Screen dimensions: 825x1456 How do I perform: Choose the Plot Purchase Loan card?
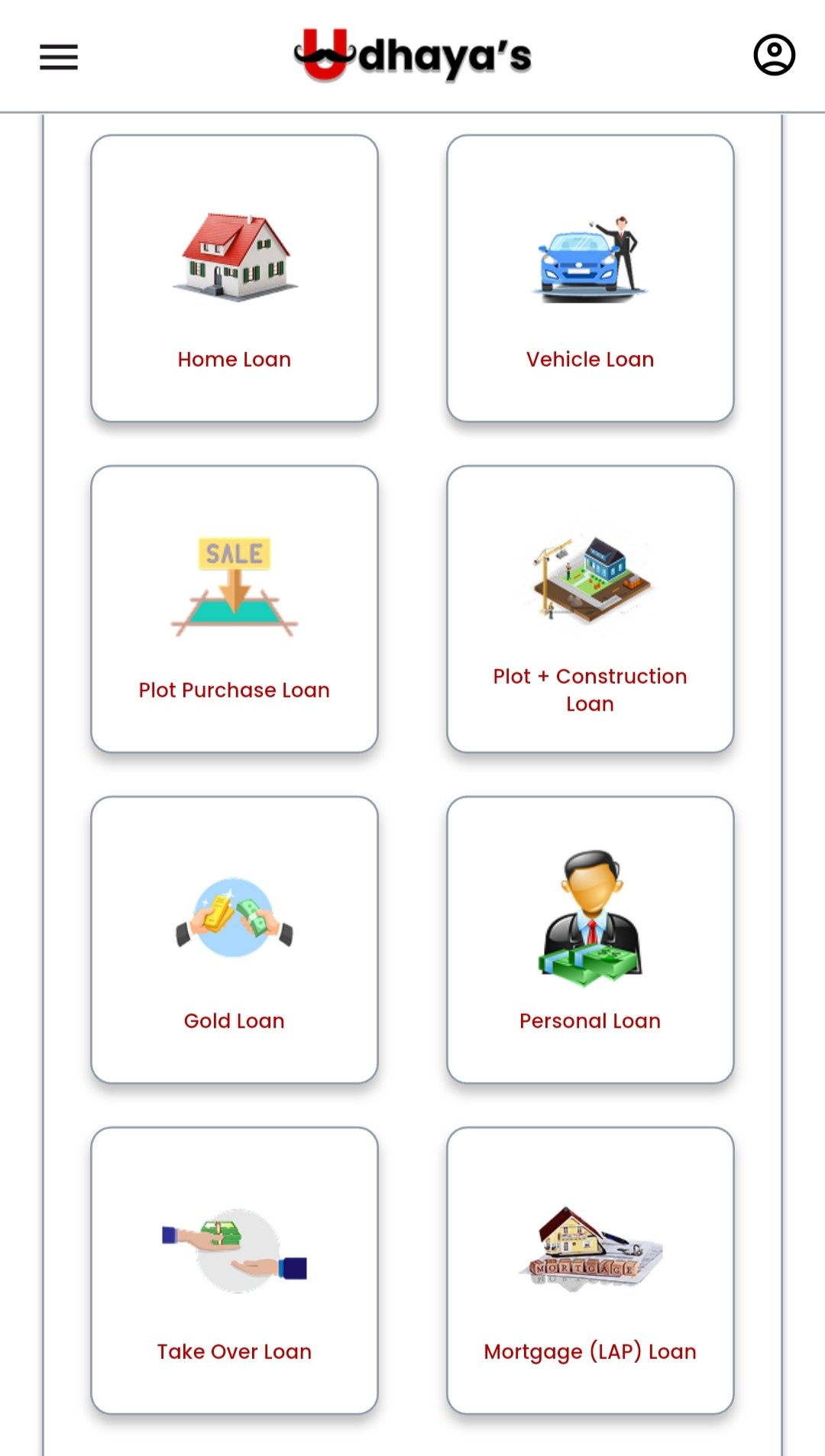pyautogui.click(x=235, y=610)
